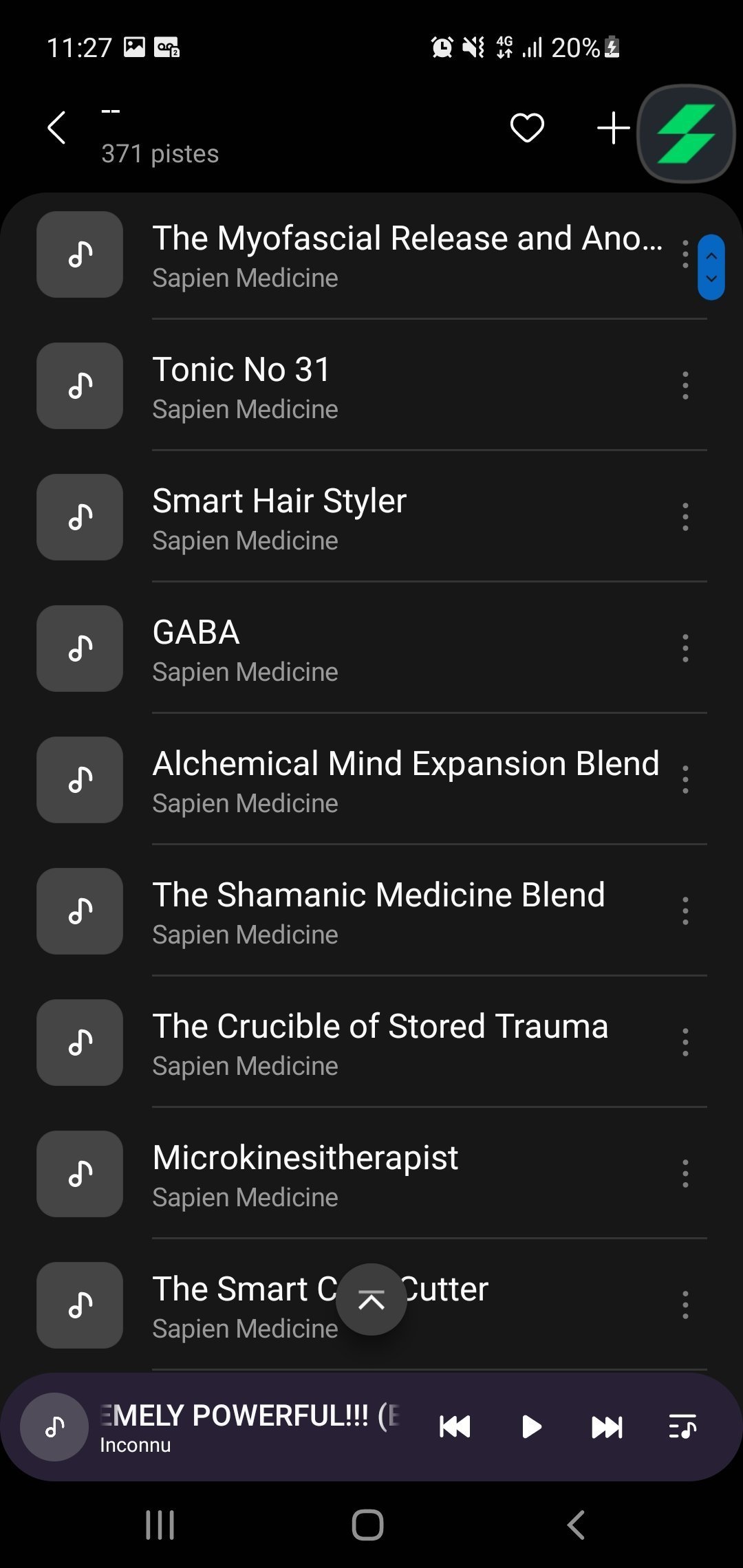
Task: Jump to the top of the list
Action: tap(371, 1300)
